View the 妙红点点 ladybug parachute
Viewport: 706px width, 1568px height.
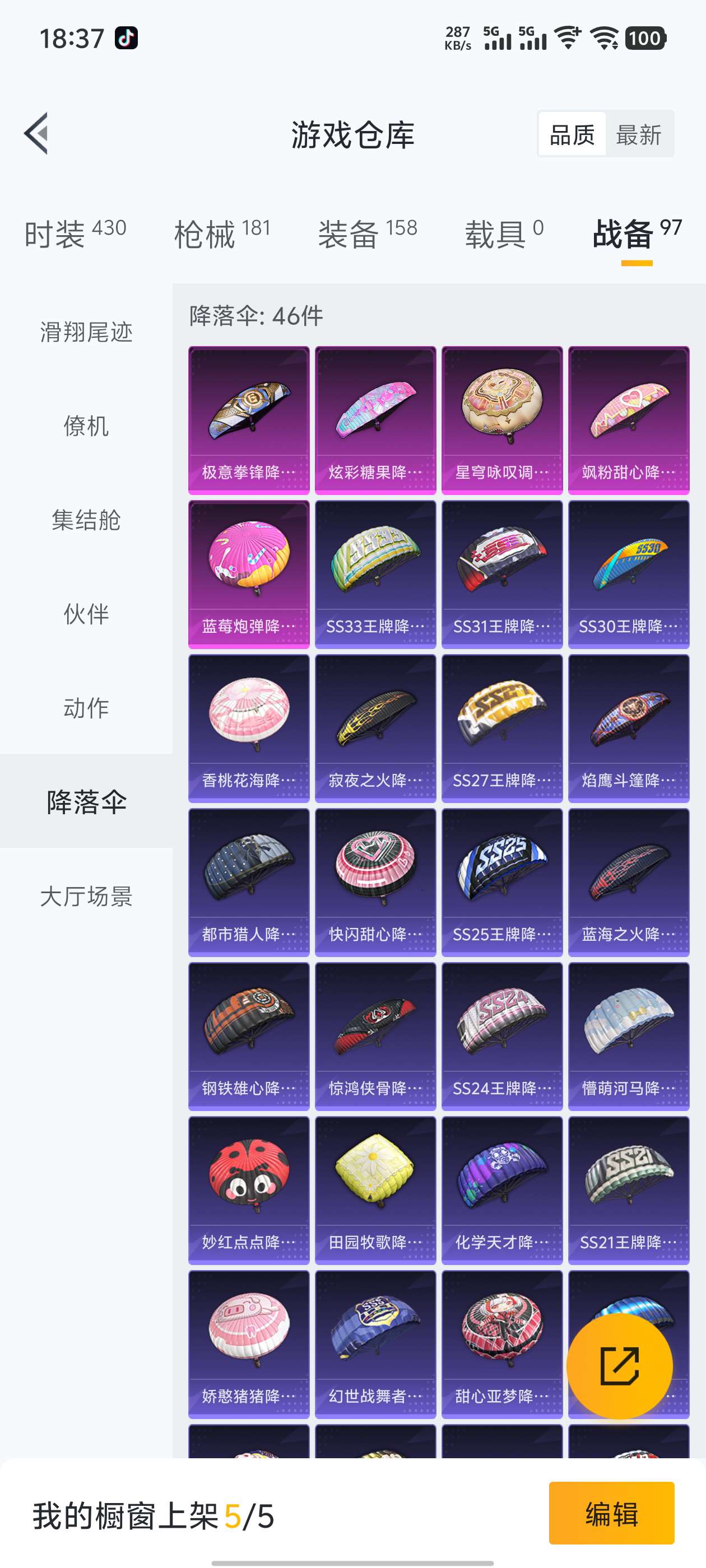[x=249, y=1190]
